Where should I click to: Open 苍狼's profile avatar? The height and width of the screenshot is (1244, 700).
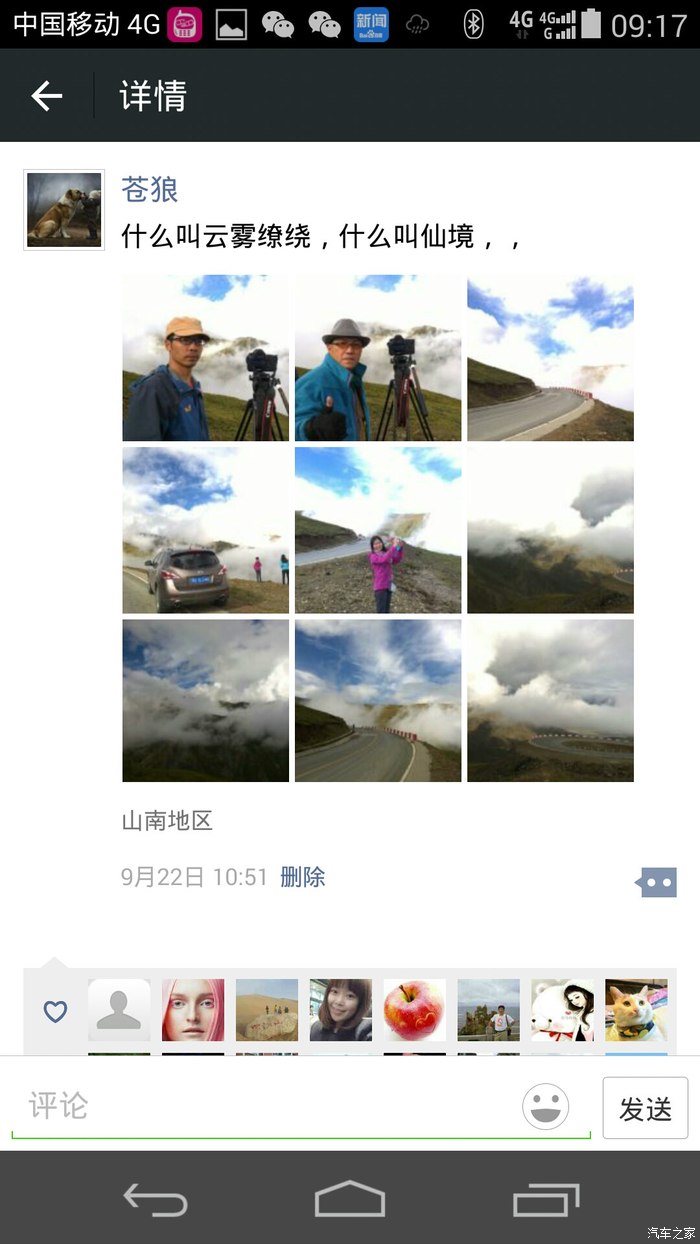[x=64, y=210]
